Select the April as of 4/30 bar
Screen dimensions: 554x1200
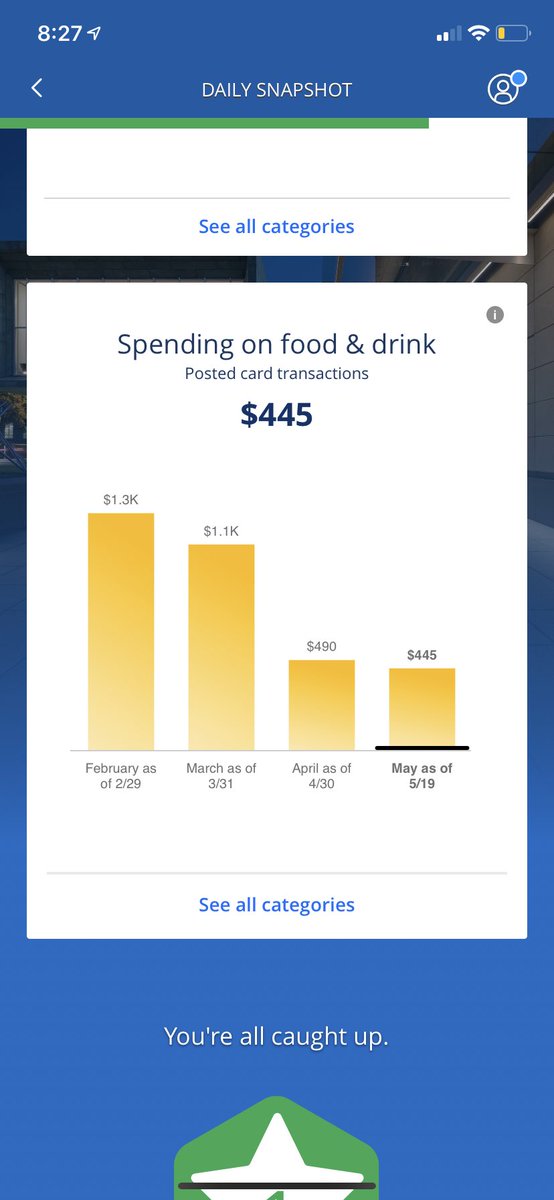(322, 705)
